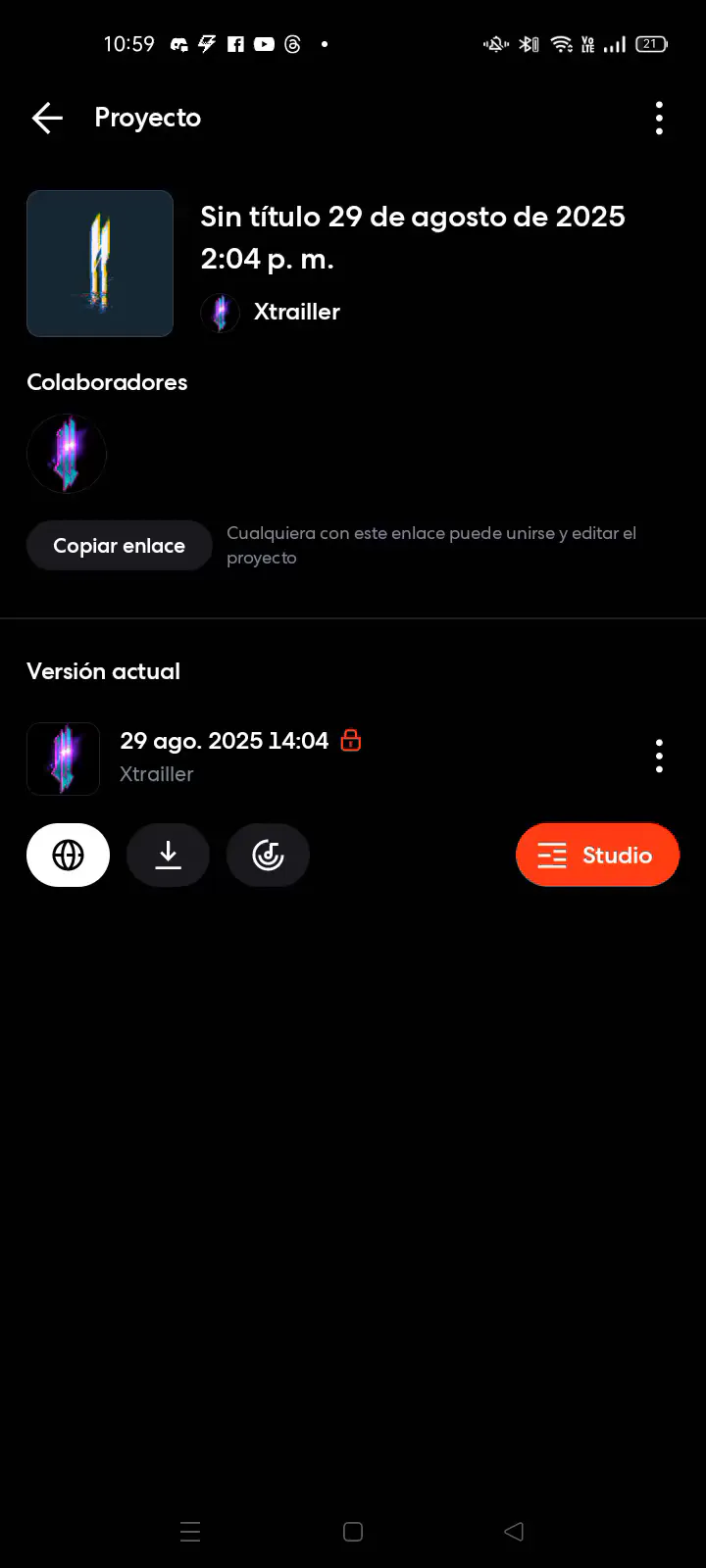Open the project overflow menu in app bar
The image size is (706, 1568).
pos(659,119)
